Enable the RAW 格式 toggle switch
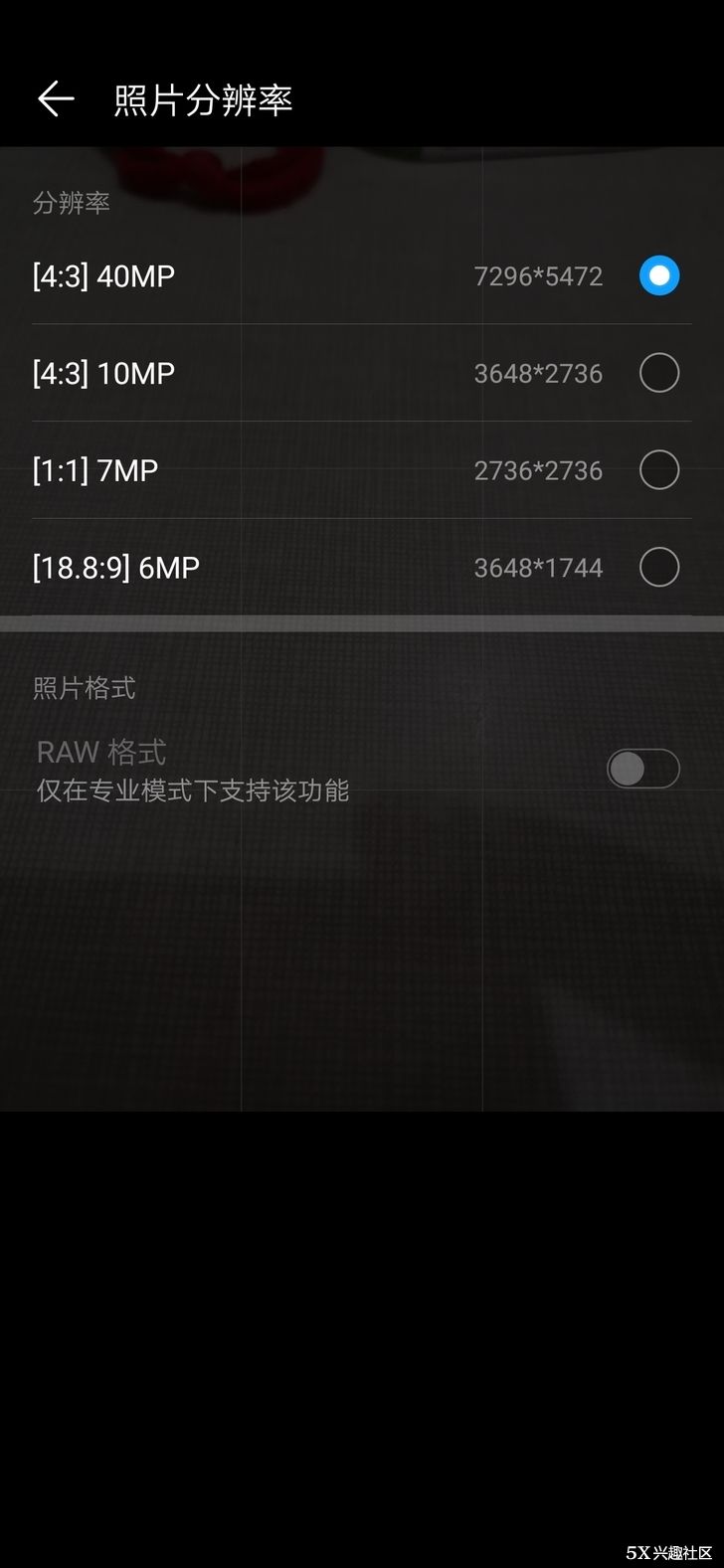The image size is (724, 1568). [x=642, y=769]
